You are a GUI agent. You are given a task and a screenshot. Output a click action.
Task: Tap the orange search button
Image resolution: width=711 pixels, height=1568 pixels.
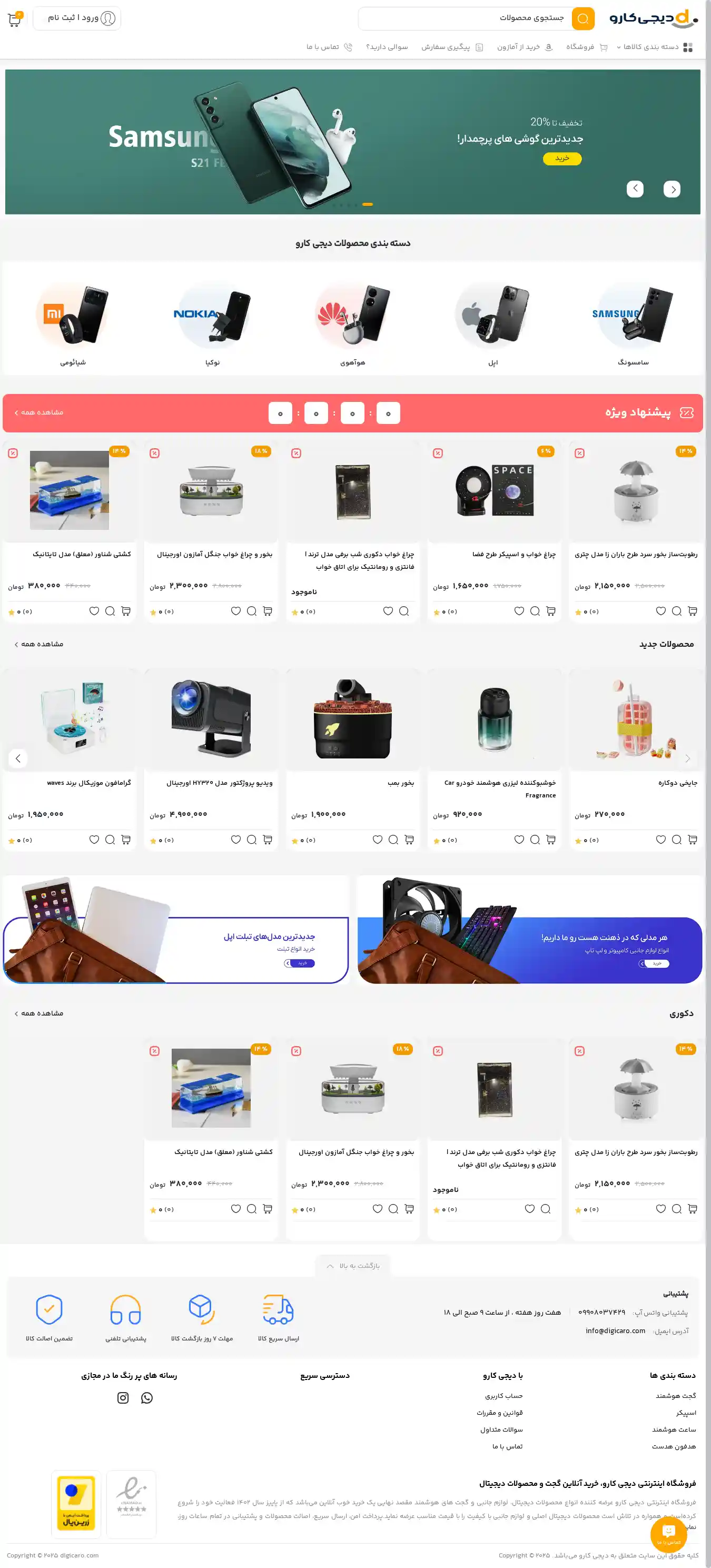[582, 19]
